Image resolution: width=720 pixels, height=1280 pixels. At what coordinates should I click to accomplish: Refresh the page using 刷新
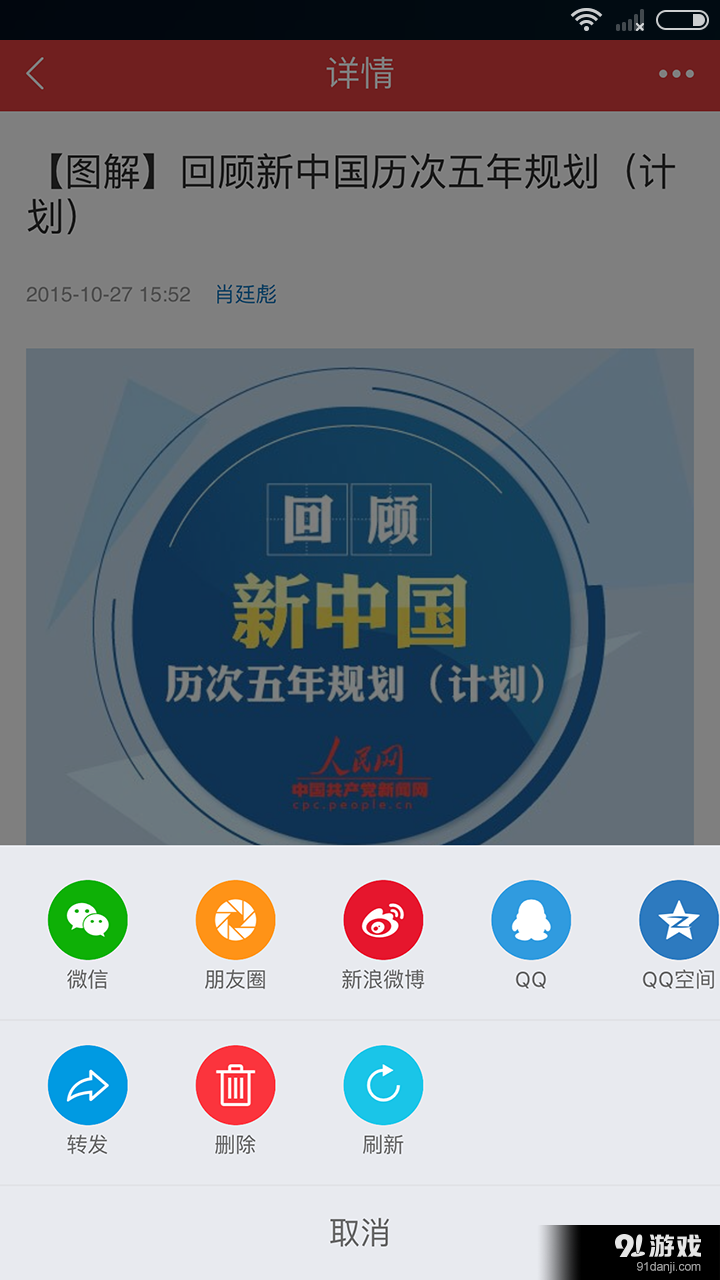coord(383,1085)
